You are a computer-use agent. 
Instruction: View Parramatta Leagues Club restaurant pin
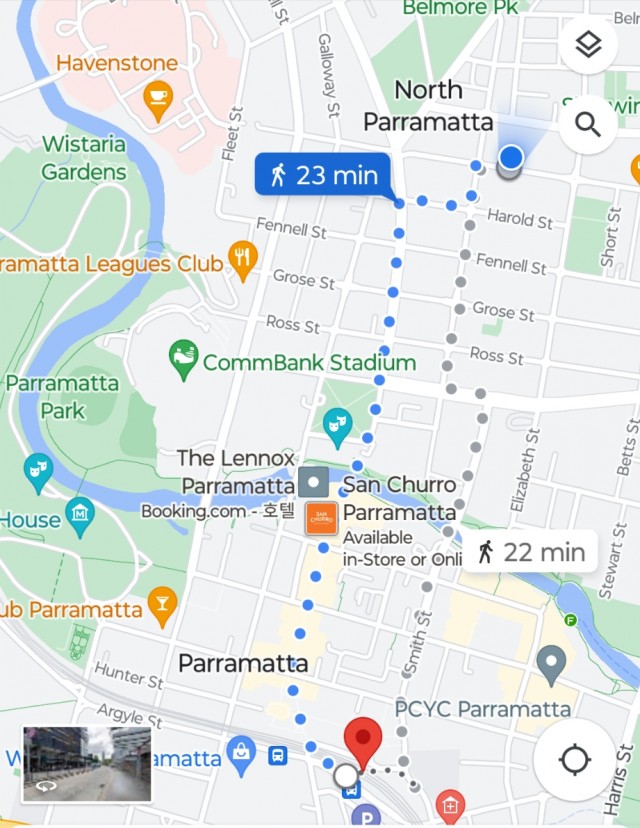click(243, 259)
